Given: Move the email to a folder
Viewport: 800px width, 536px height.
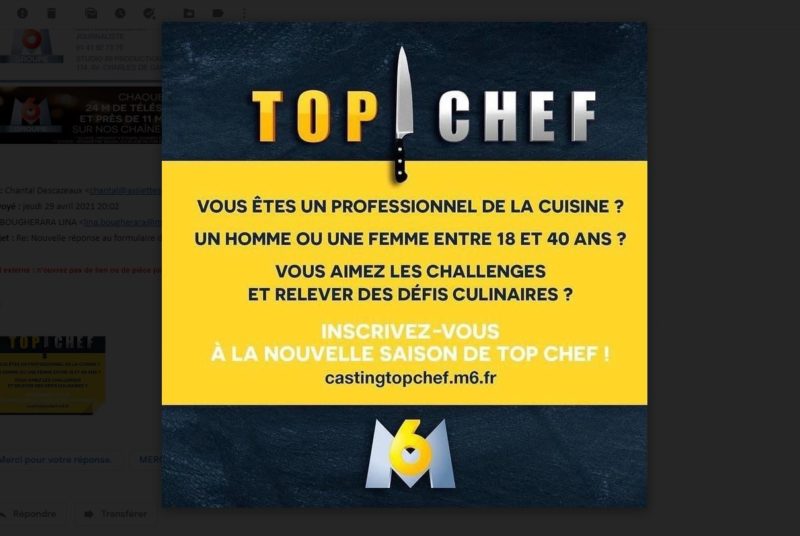Looking at the screenshot, I should [x=188, y=13].
